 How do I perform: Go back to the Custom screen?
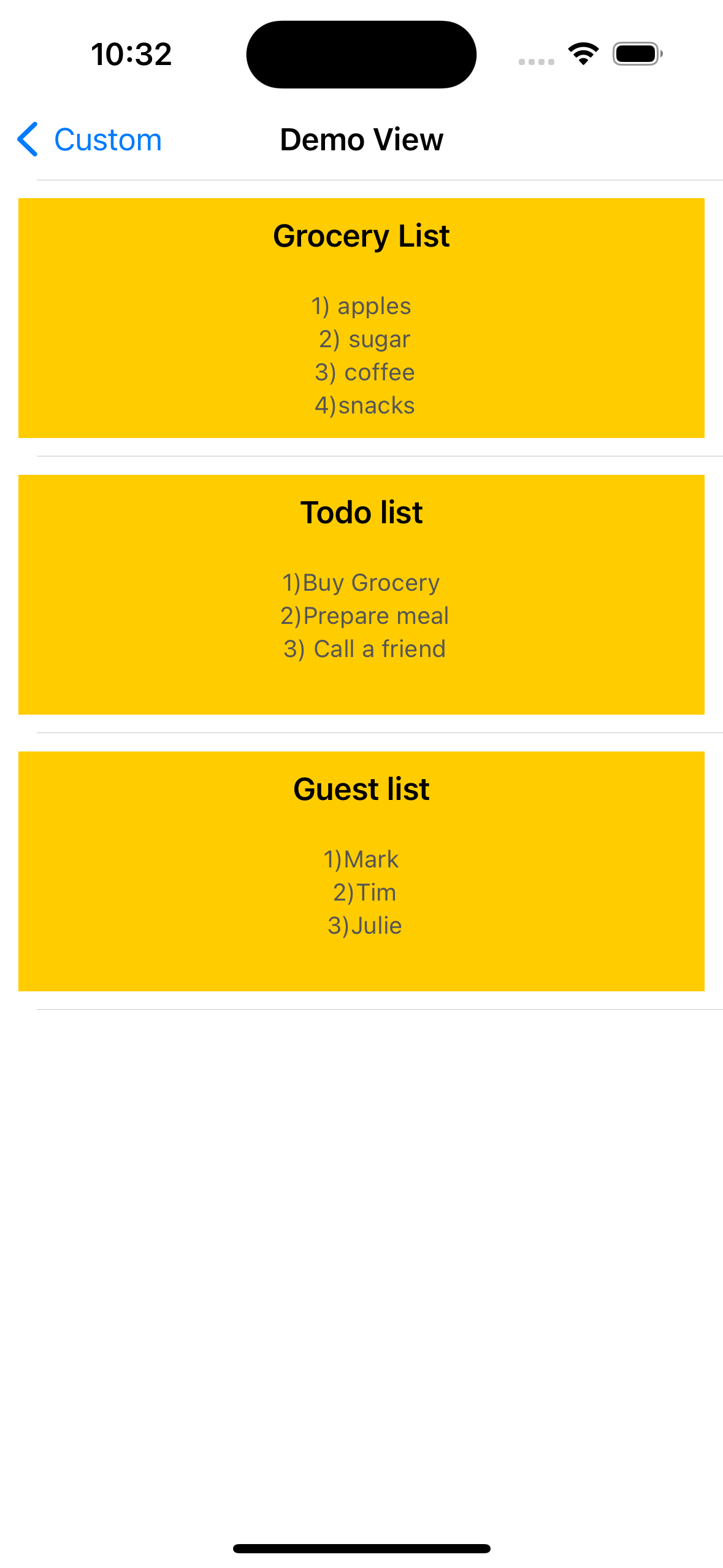point(90,140)
